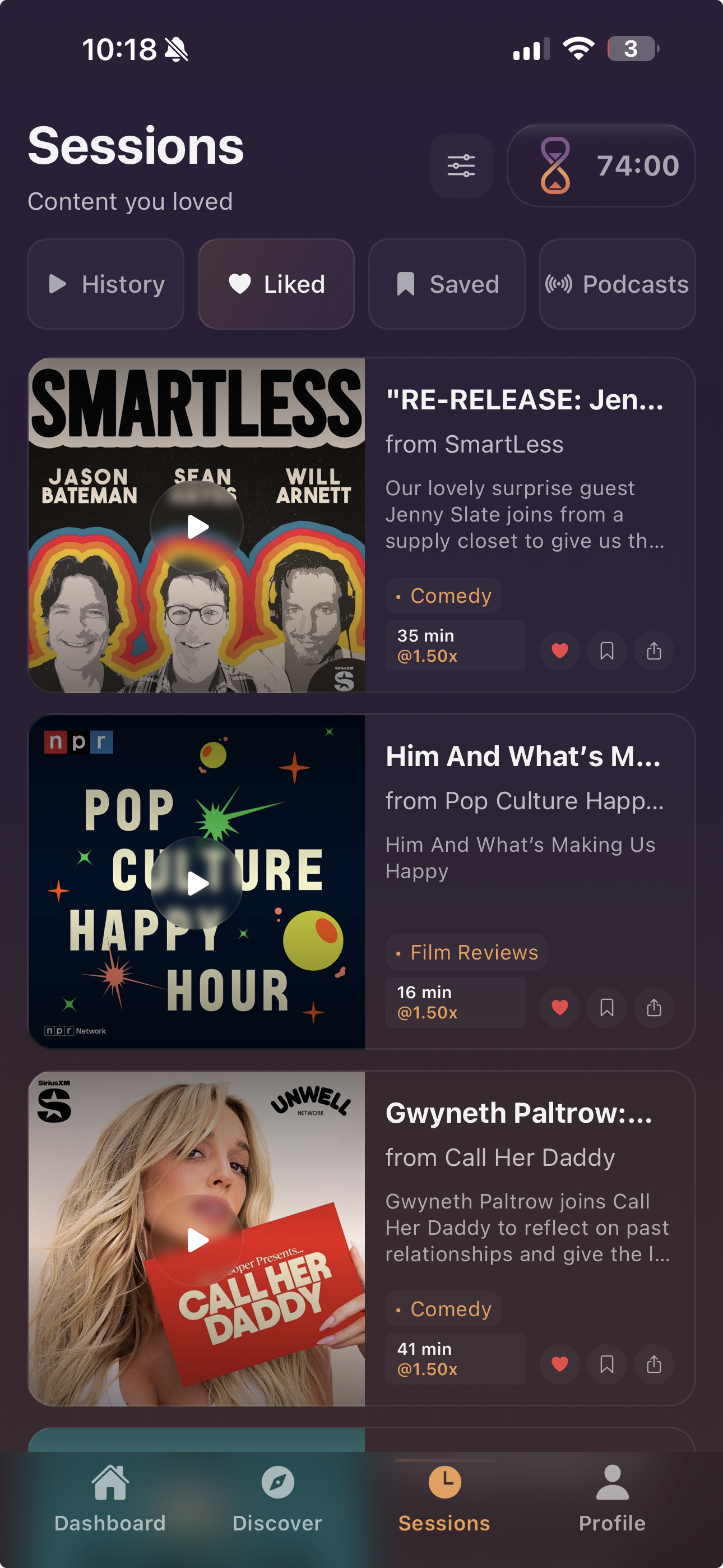Play the Pop Culture Happy Hour episode

point(197,883)
